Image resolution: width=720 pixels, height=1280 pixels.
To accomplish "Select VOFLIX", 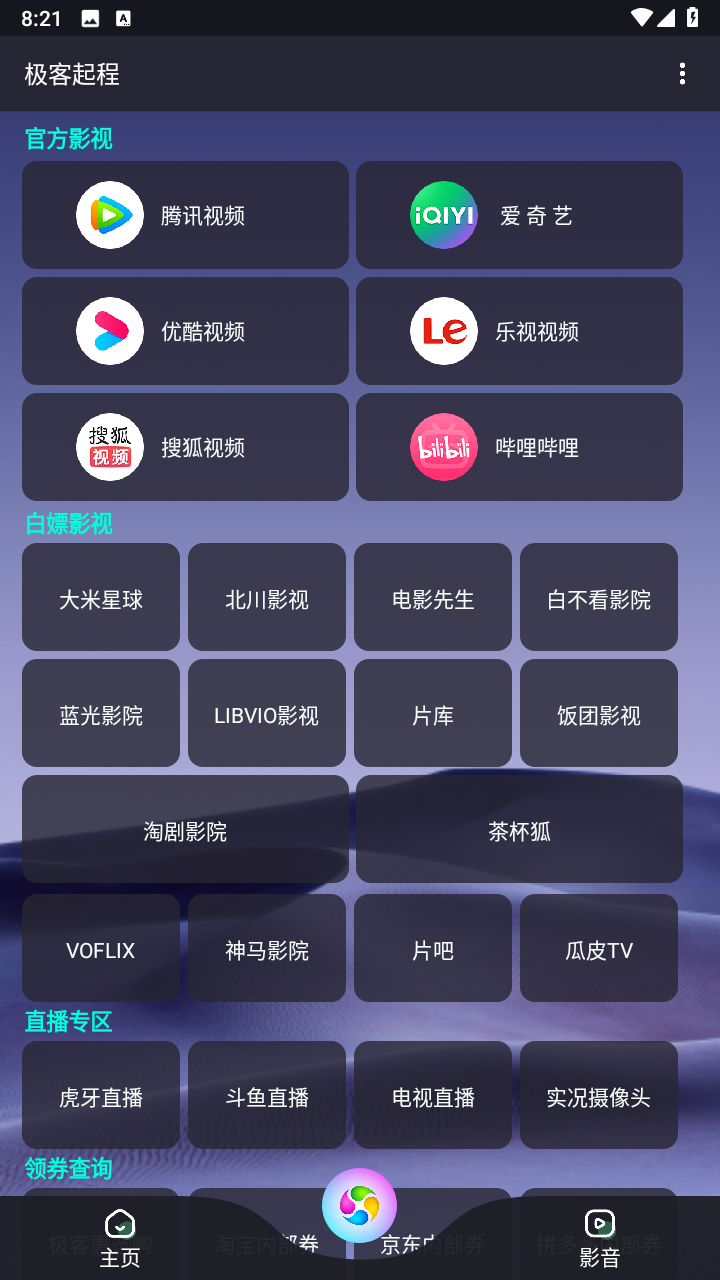I will (101, 948).
